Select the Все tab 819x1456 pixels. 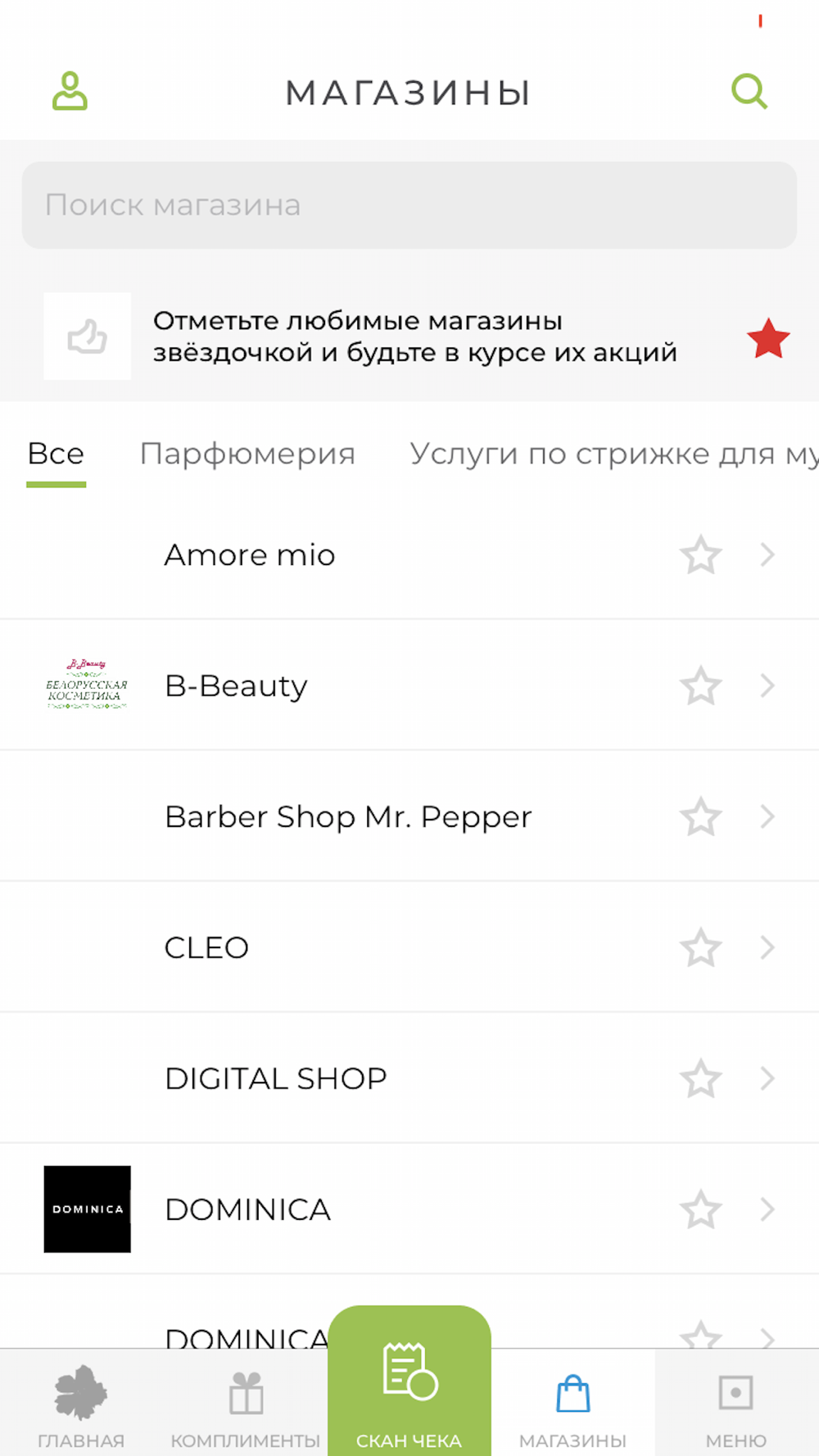pos(56,454)
